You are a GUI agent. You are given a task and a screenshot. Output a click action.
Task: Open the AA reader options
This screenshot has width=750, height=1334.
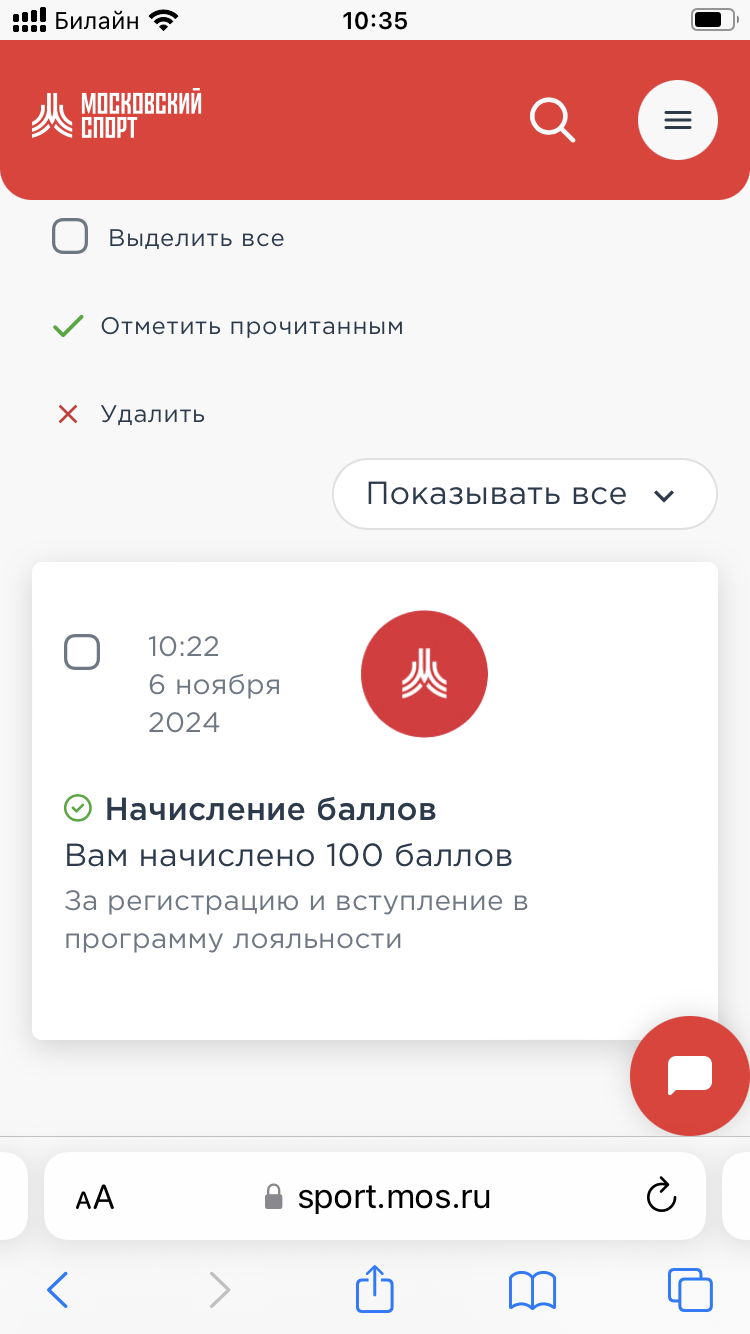[95, 1197]
